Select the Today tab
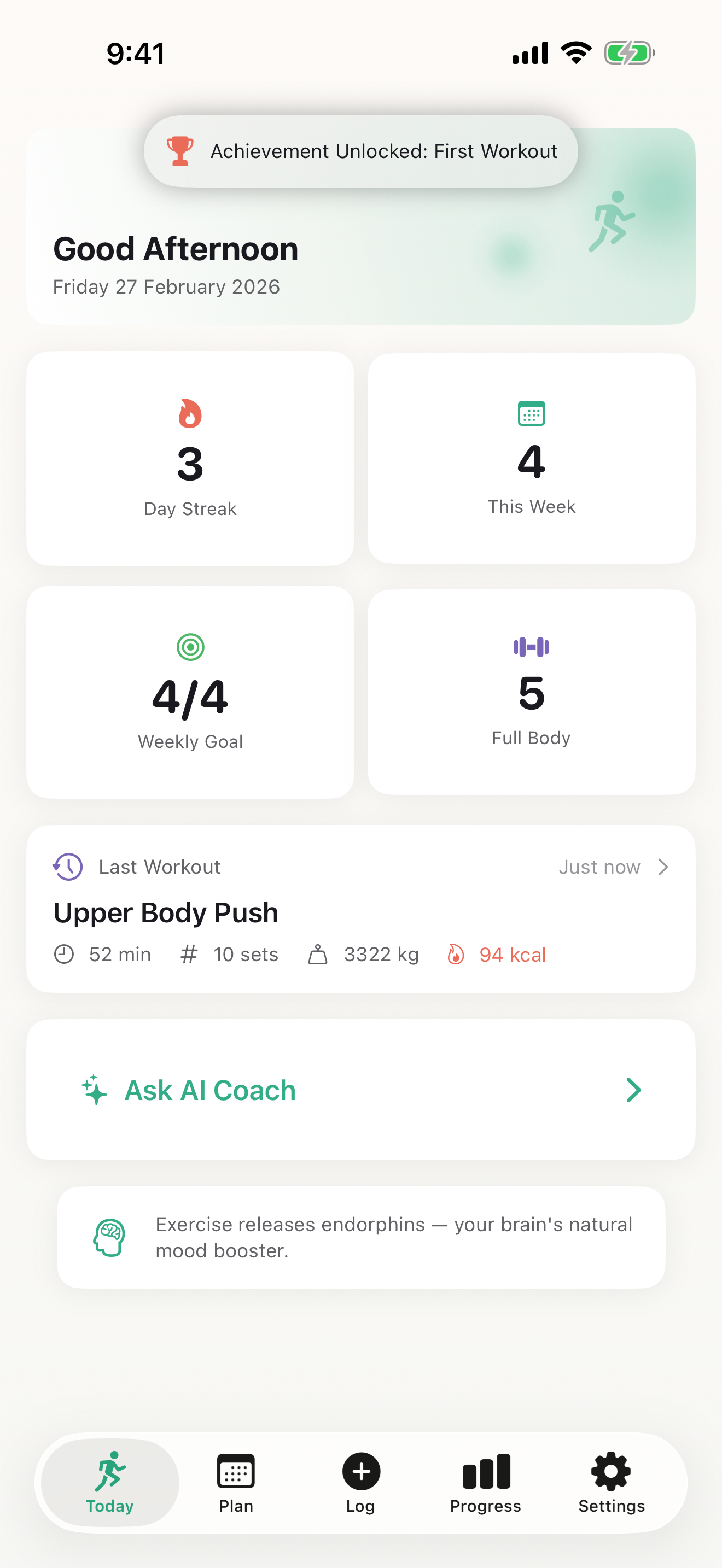 [x=110, y=1483]
